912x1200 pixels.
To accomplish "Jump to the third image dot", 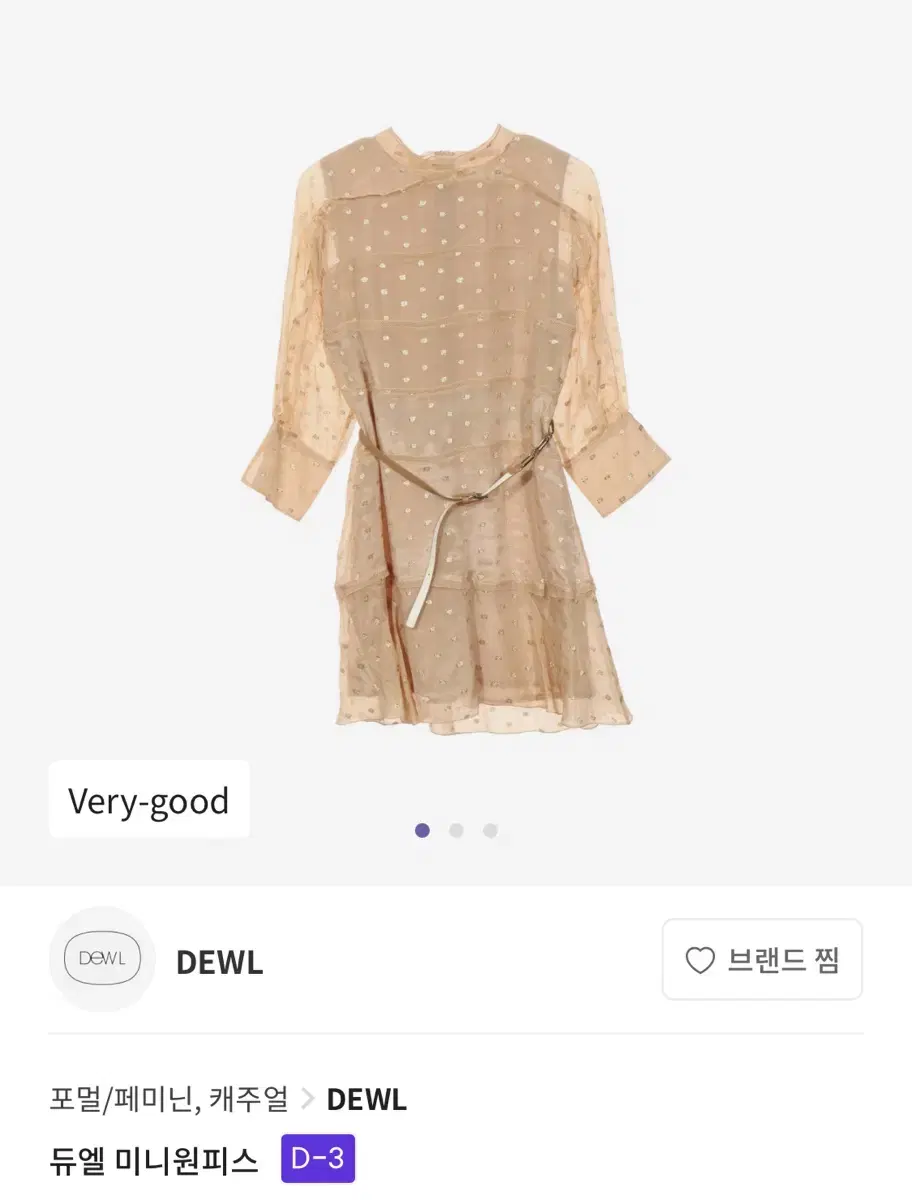I will [x=490, y=830].
